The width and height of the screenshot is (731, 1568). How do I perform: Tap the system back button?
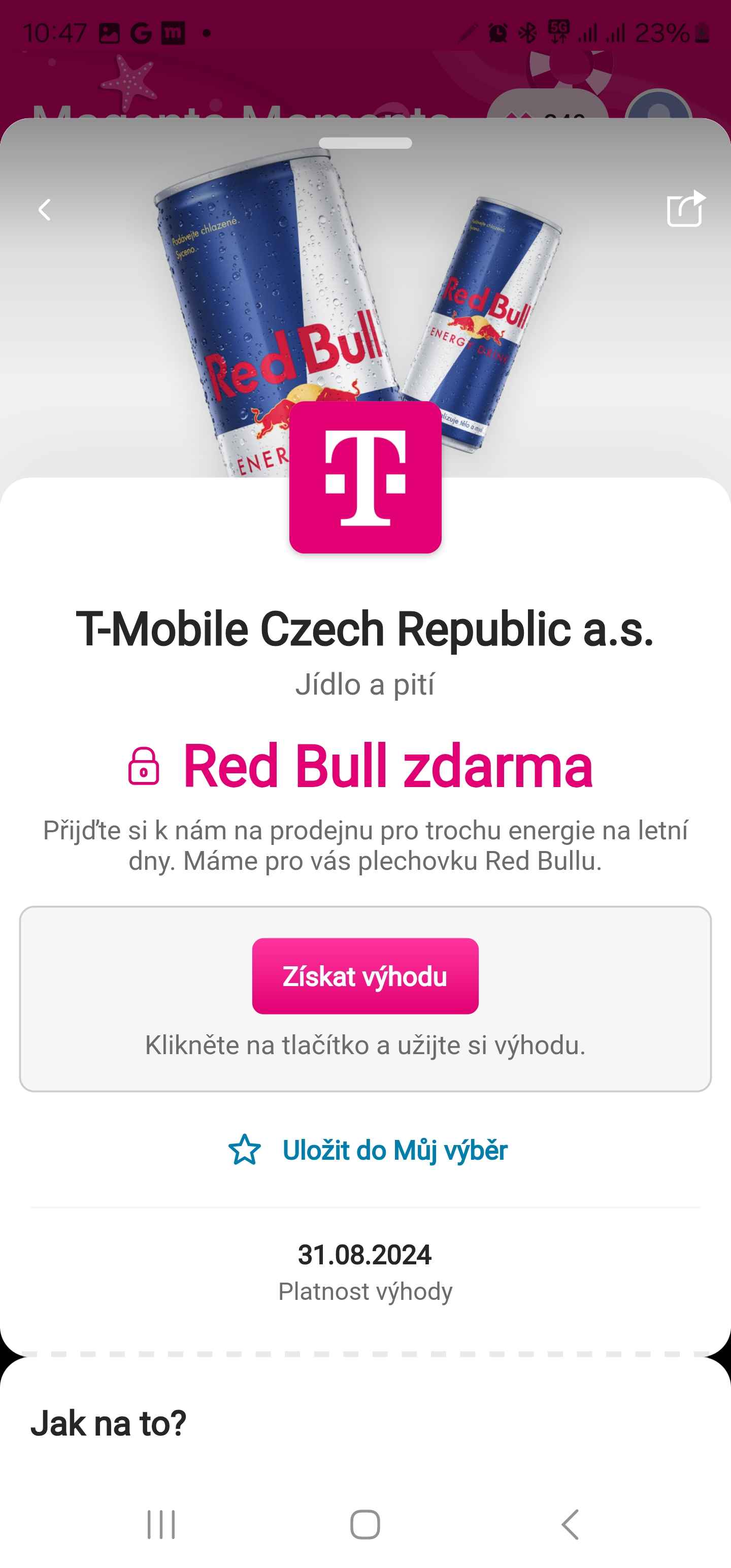[x=570, y=1524]
